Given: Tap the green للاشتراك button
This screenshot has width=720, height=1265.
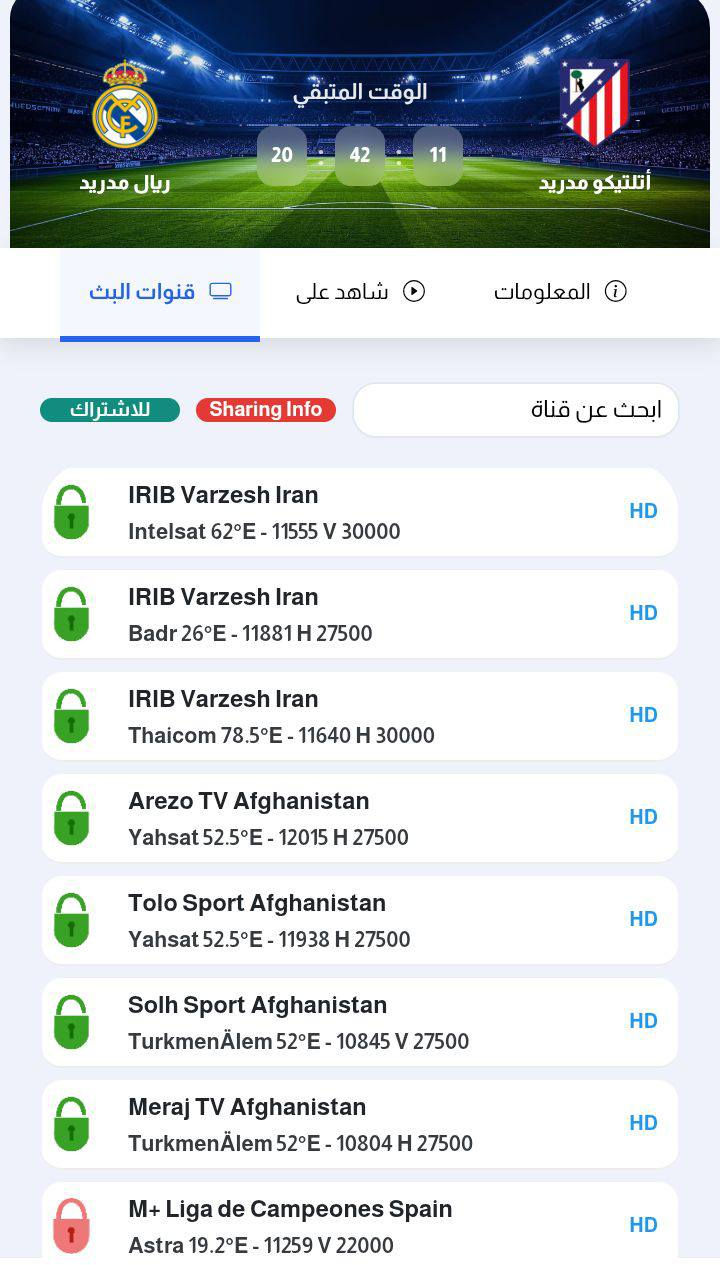Looking at the screenshot, I should pyautogui.click(x=110, y=410).
